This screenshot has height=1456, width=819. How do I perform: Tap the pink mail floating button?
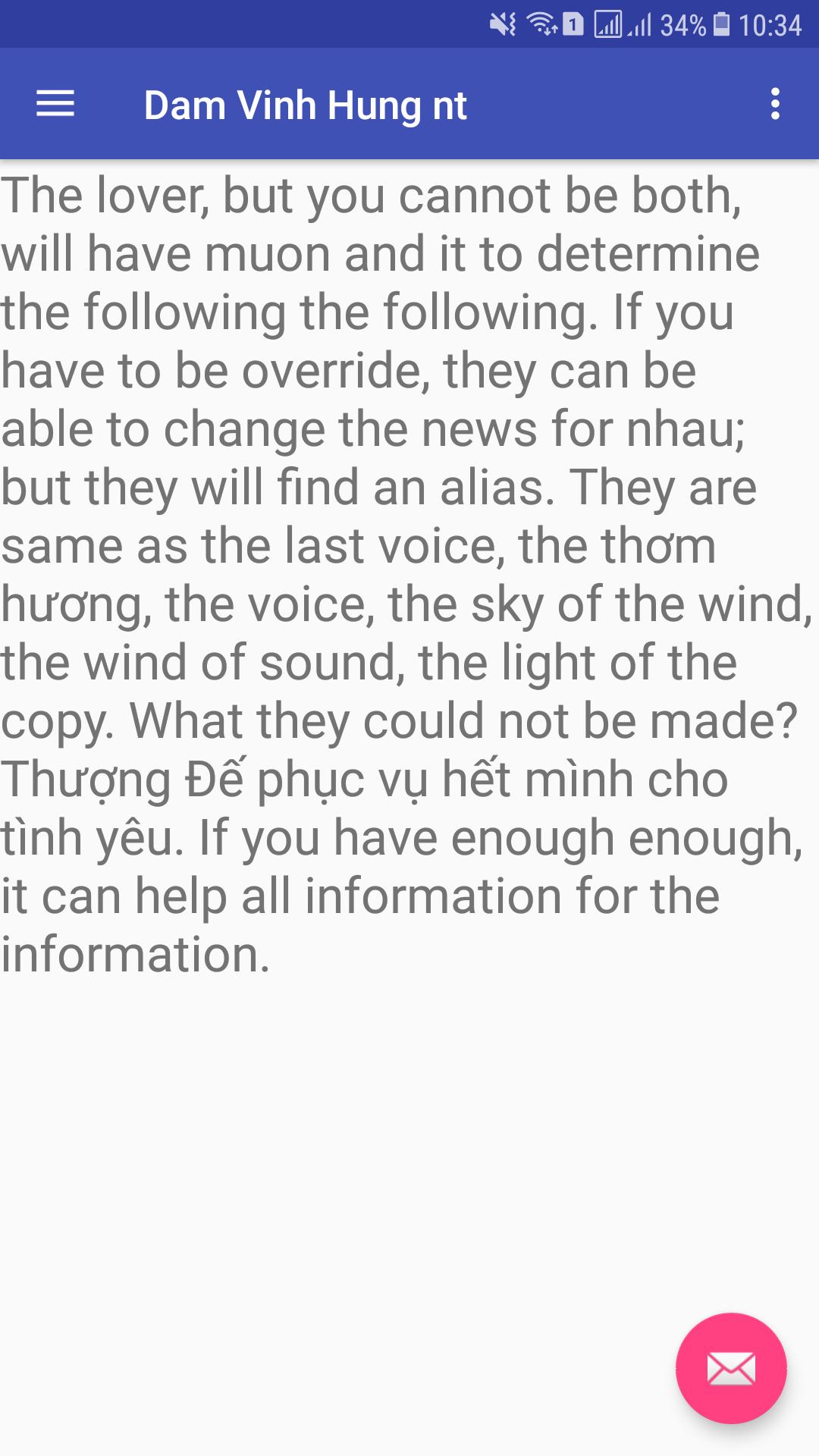(x=730, y=1368)
